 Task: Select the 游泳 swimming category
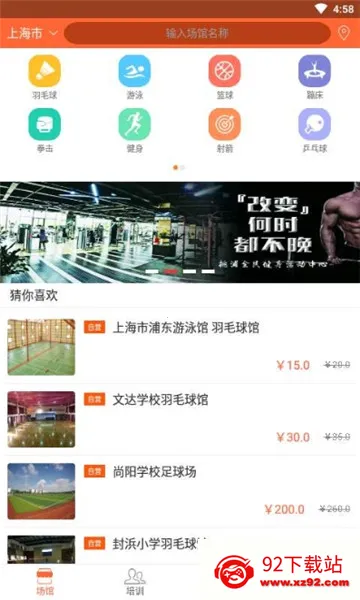(x=135, y=77)
